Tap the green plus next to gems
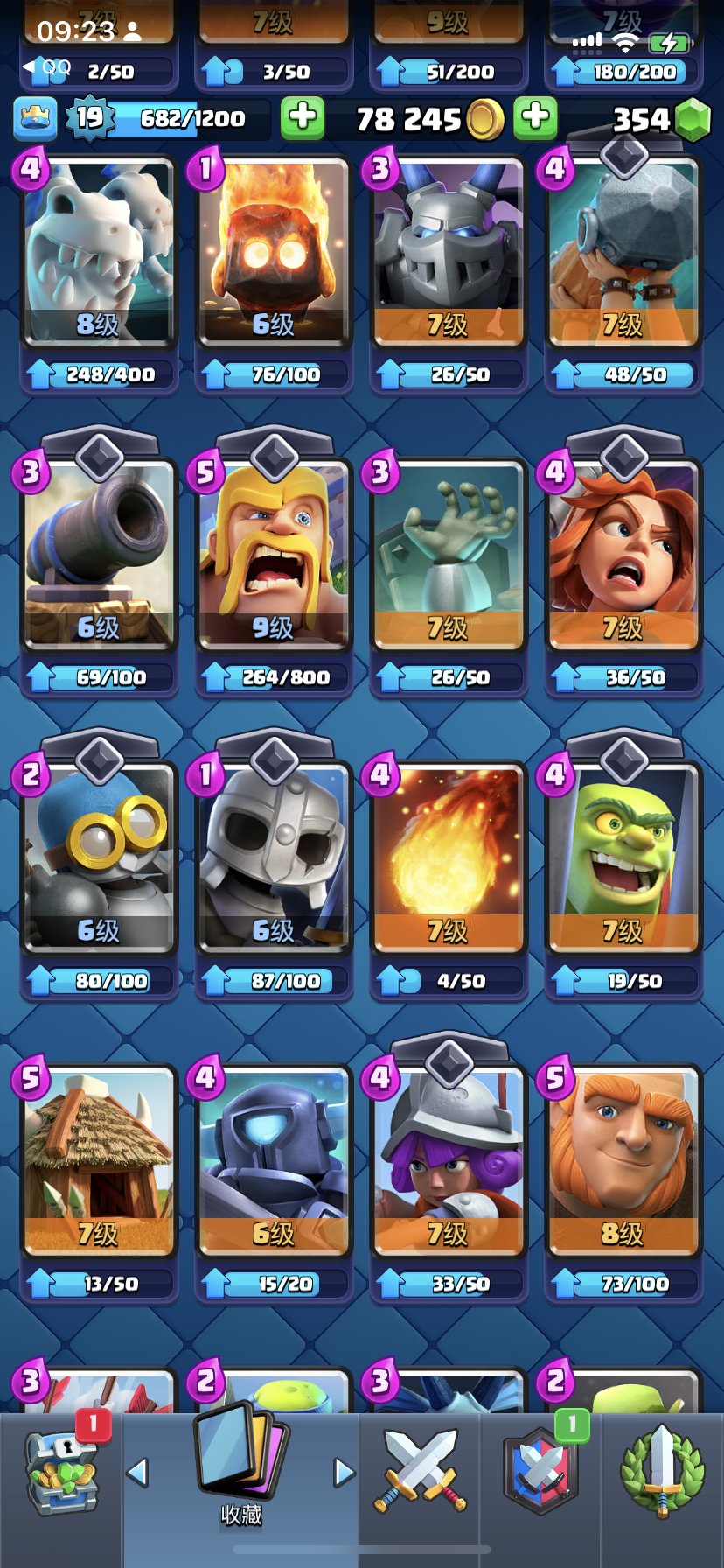This screenshot has height=1568, width=724. click(x=535, y=118)
